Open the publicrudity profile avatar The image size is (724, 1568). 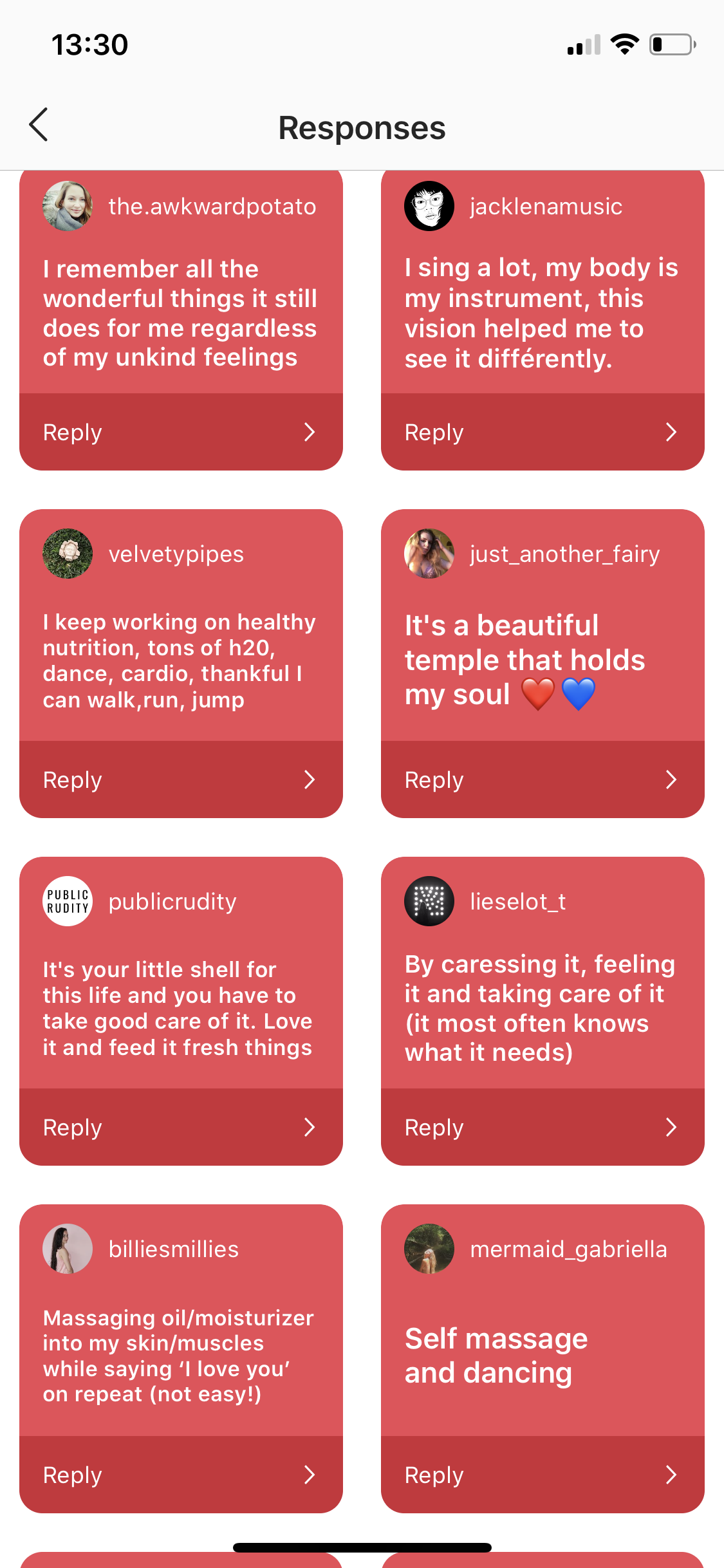68,901
